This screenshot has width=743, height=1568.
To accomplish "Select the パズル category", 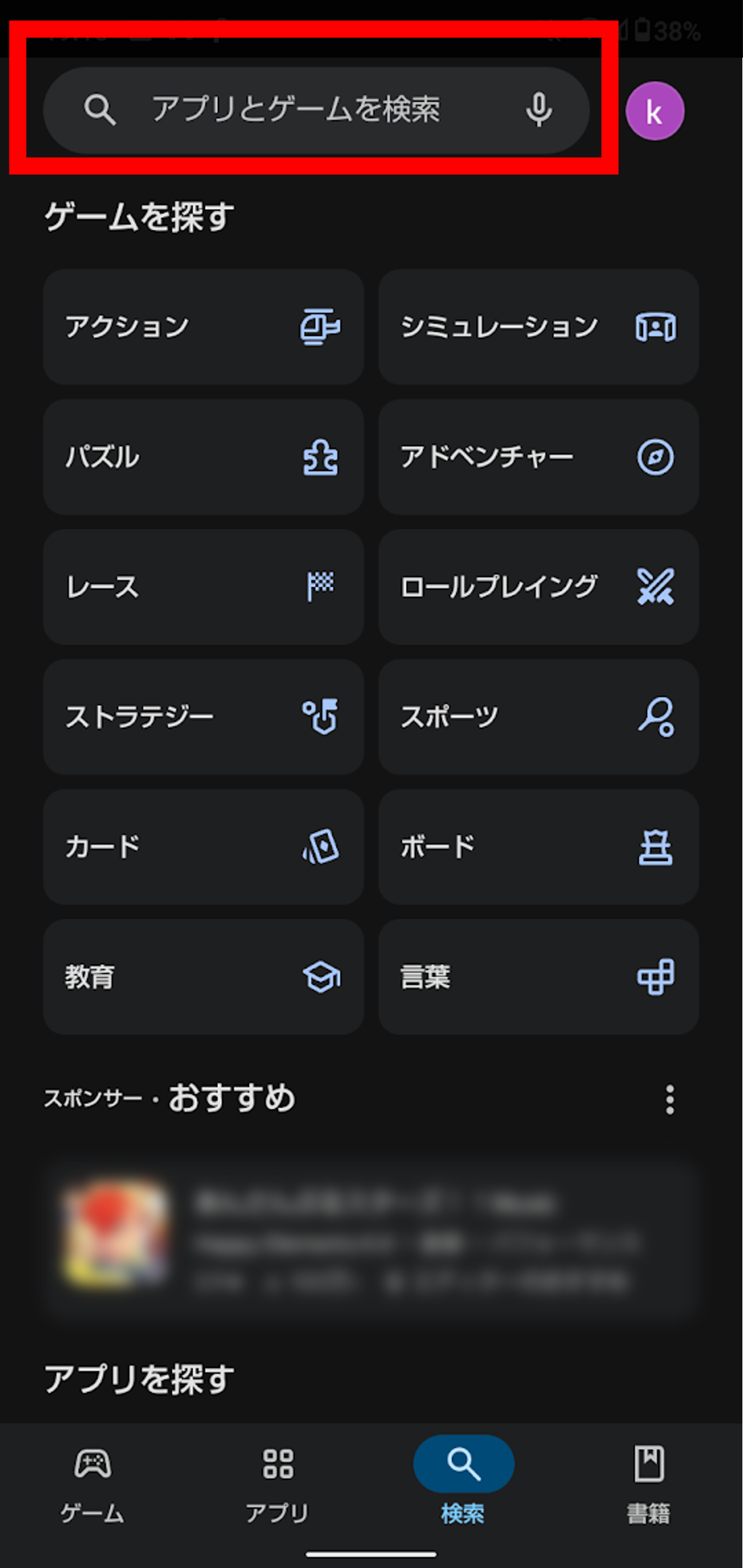I will pos(203,457).
